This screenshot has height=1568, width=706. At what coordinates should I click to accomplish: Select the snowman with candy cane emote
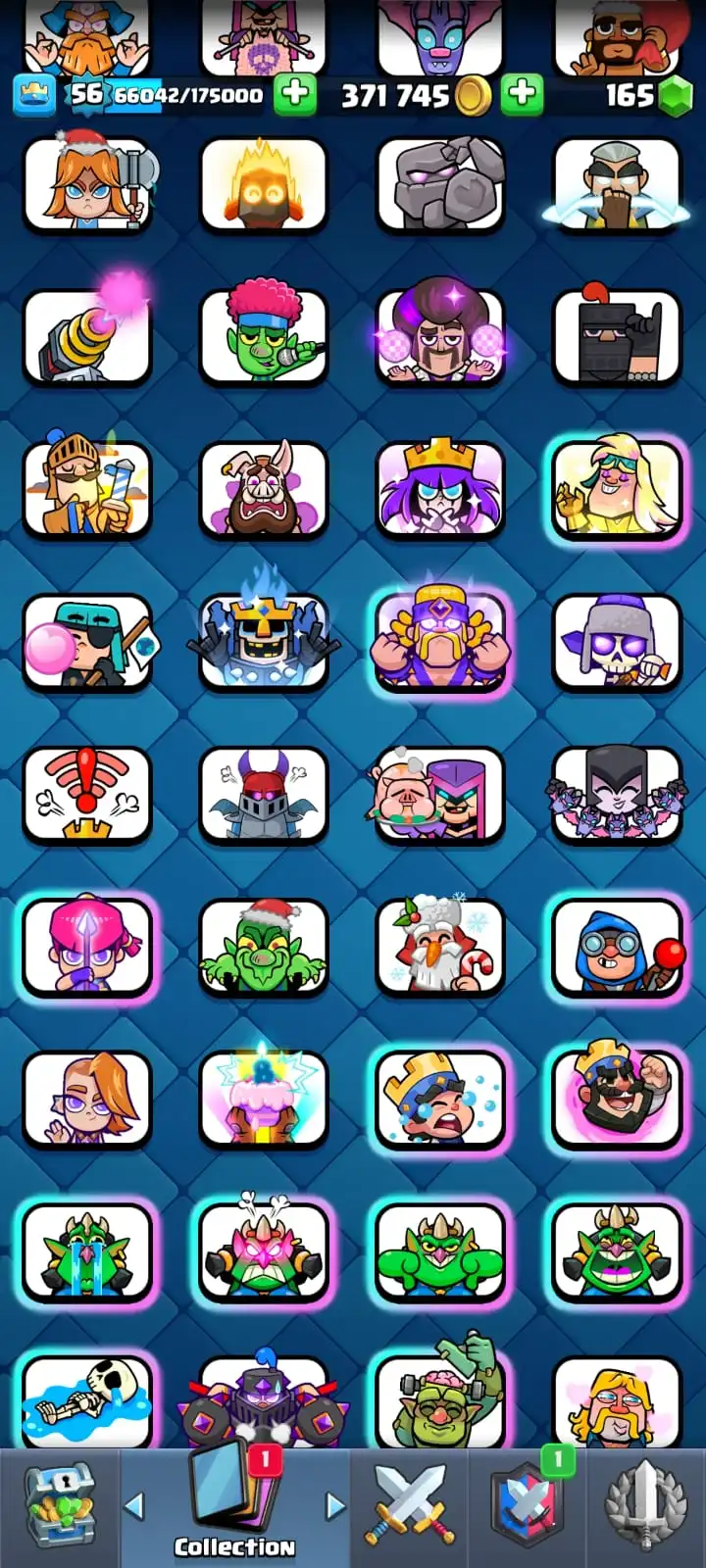point(440,947)
